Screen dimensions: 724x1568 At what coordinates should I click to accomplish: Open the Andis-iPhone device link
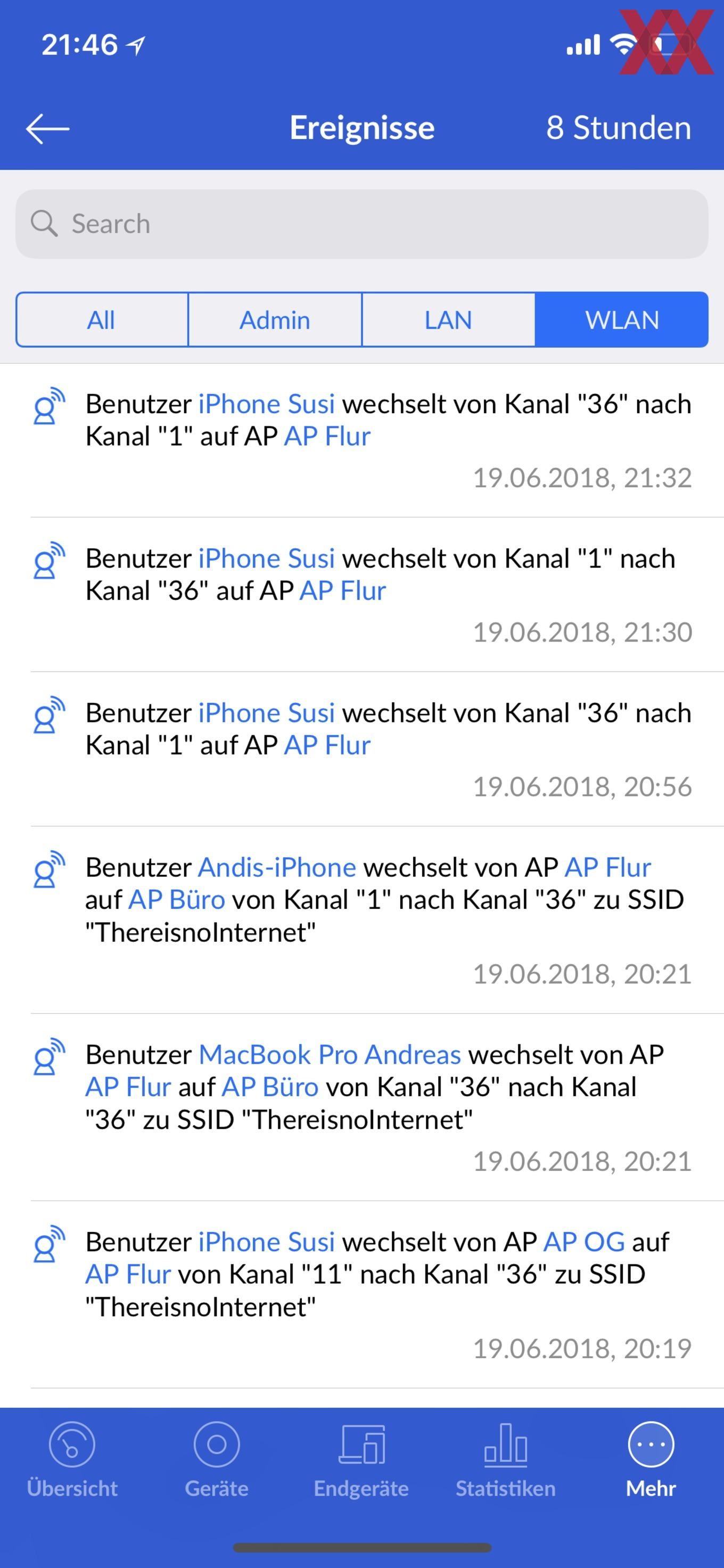[277, 867]
